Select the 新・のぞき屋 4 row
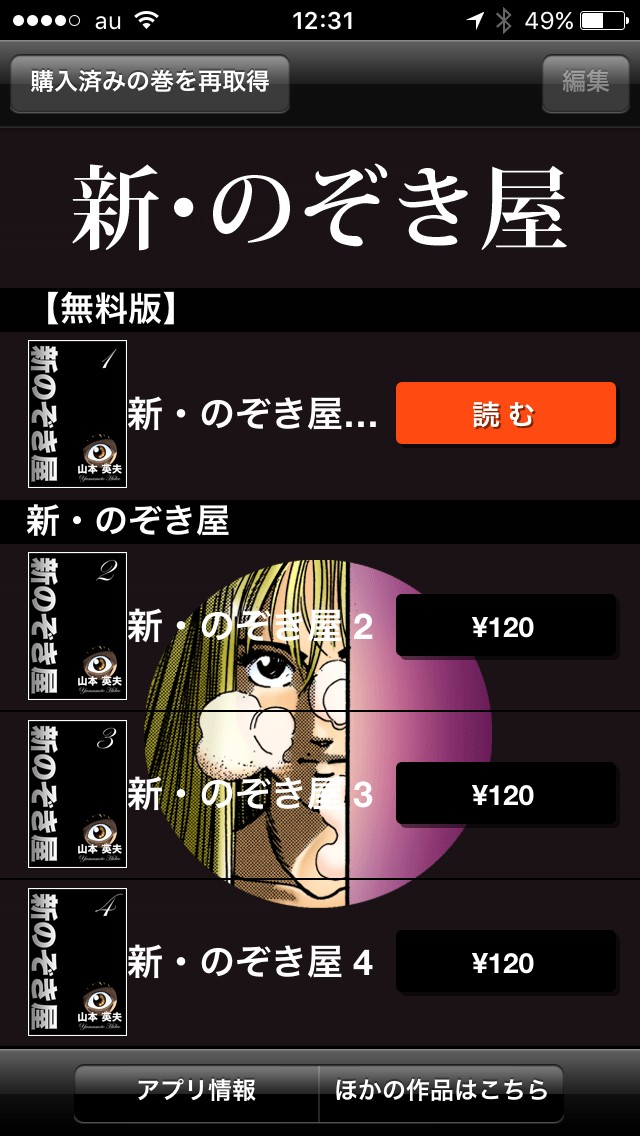640x1136 pixels. tap(320, 964)
